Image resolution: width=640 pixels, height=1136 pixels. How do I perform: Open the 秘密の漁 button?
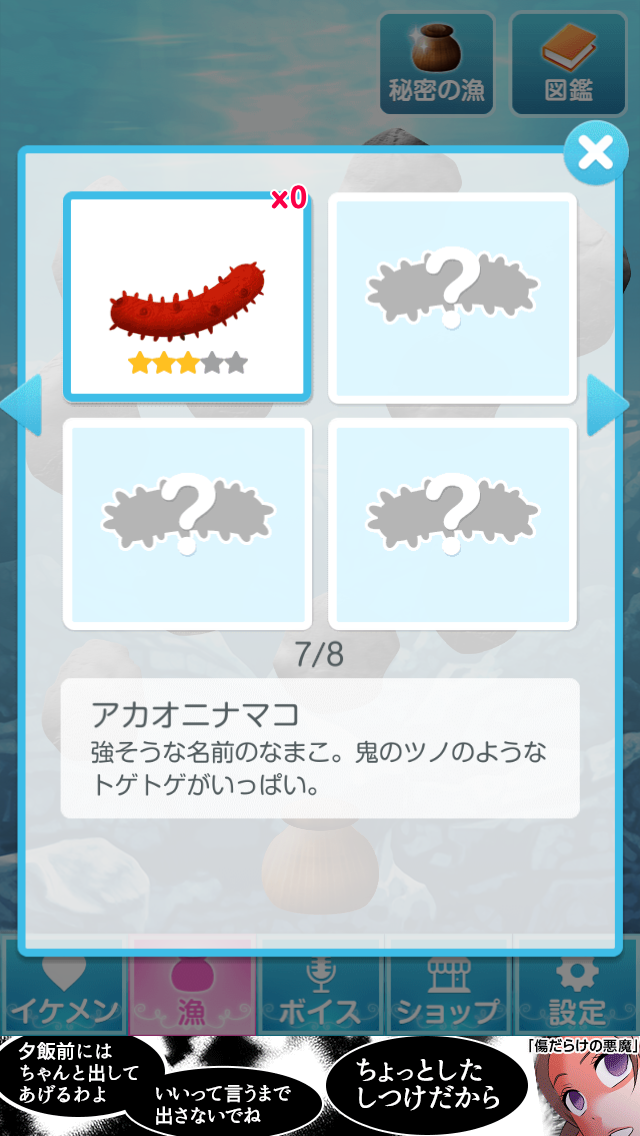click(x=436, y=62)
